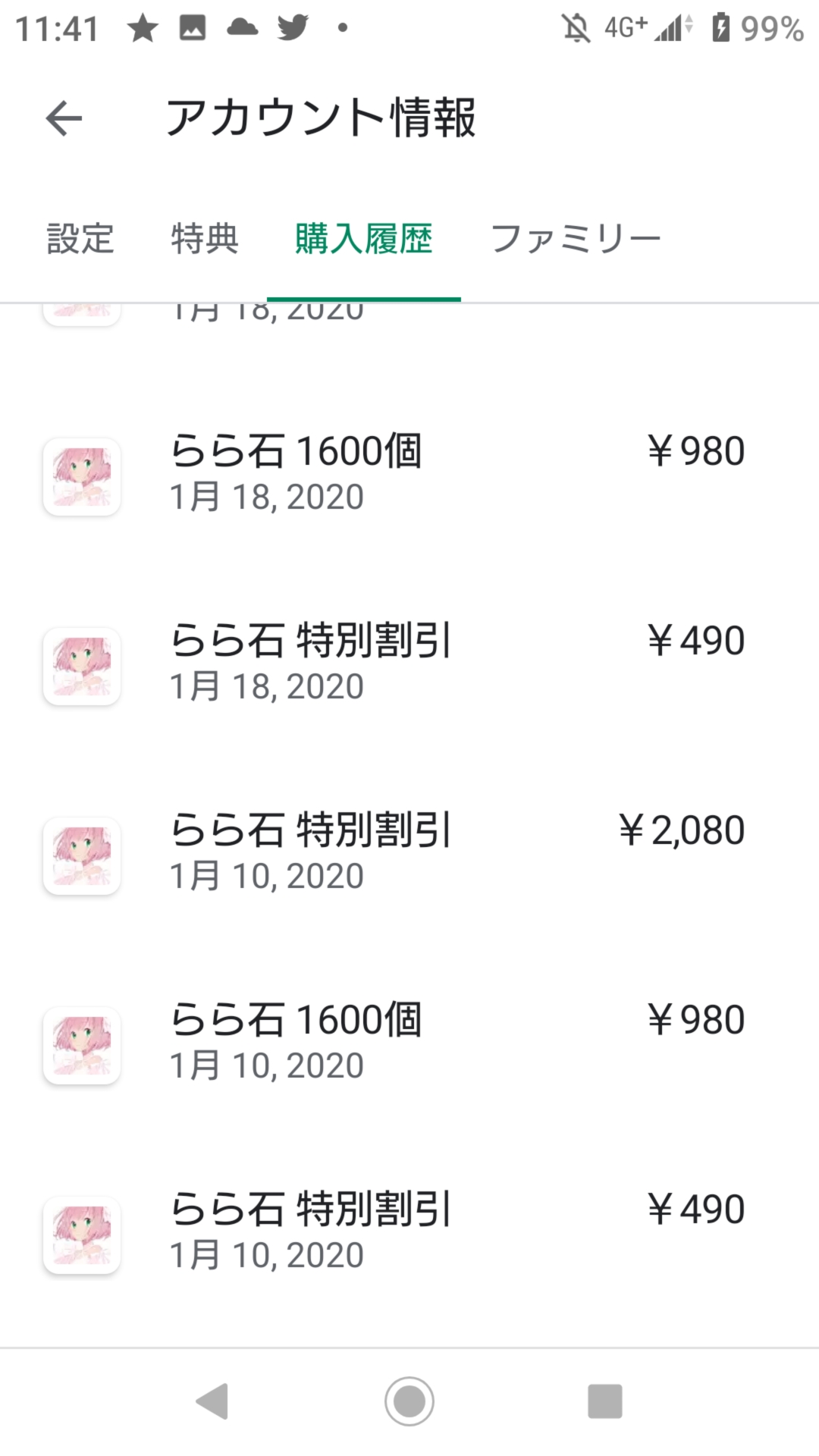Open the ファミリー tab
This screenshot has height=1456, width=819.
(576, 239)
